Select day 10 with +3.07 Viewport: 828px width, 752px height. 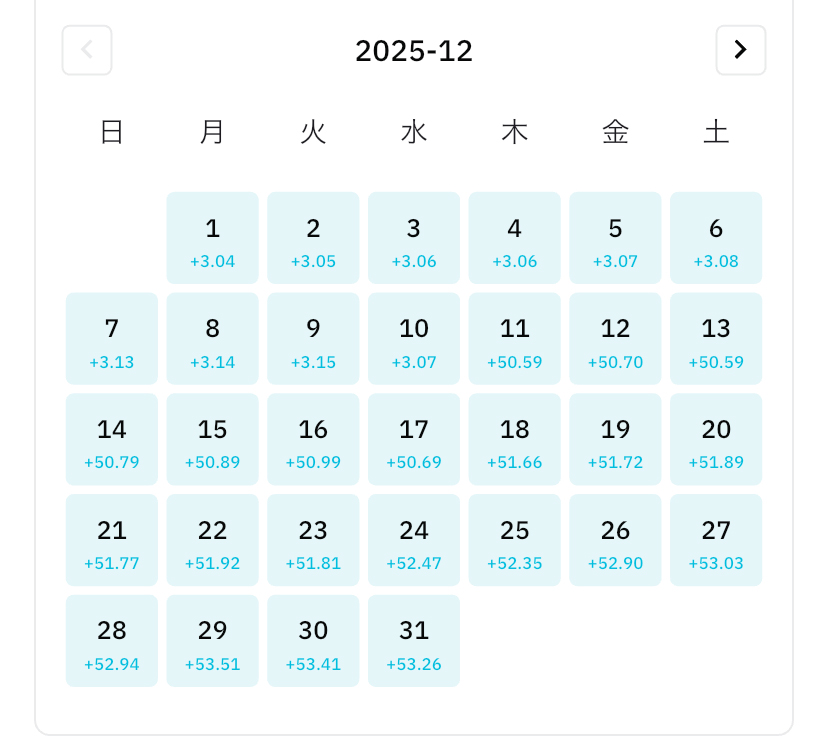[414, 339]
